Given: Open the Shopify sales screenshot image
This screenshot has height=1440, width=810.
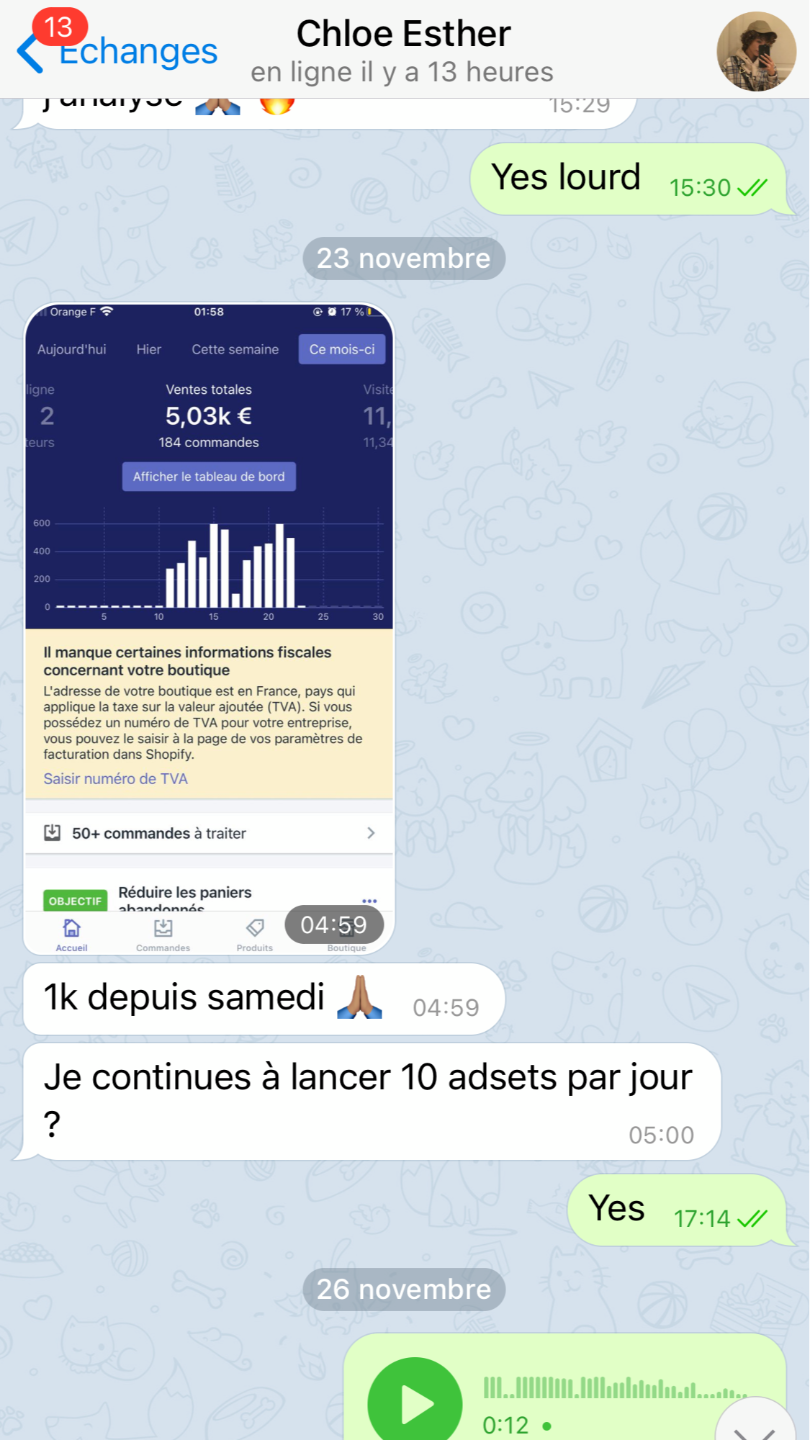Looking at the screenshot, I should coord(209,629).
